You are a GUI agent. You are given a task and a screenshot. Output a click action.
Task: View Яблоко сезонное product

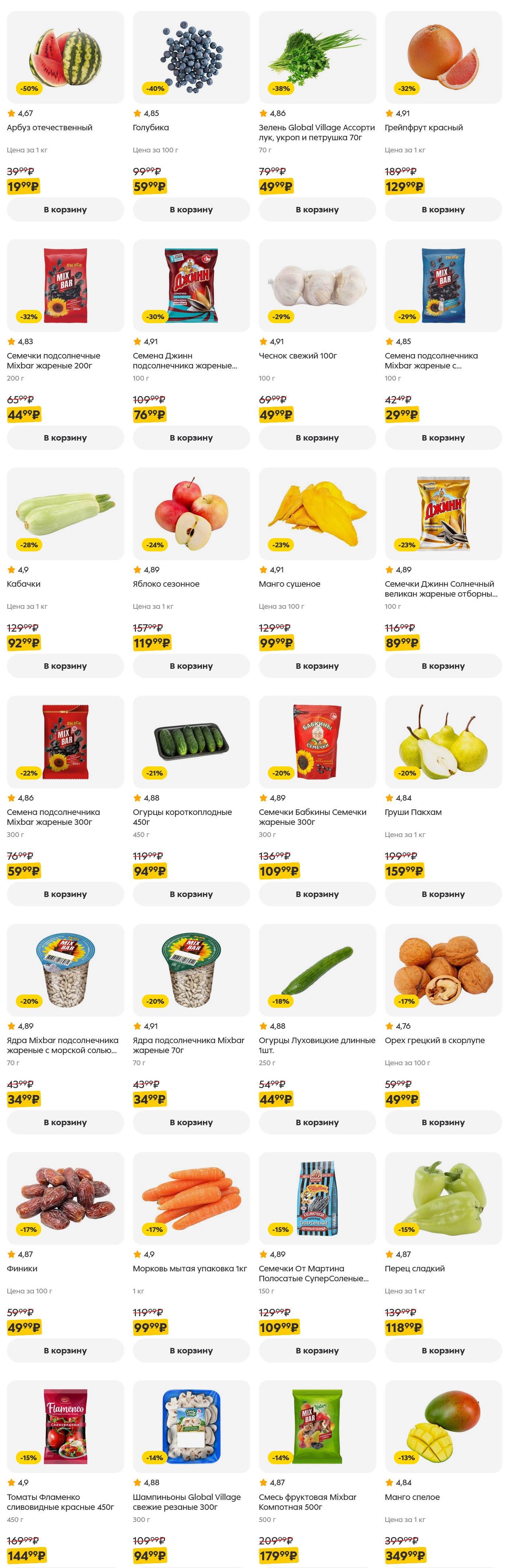[x=190, y=514]
